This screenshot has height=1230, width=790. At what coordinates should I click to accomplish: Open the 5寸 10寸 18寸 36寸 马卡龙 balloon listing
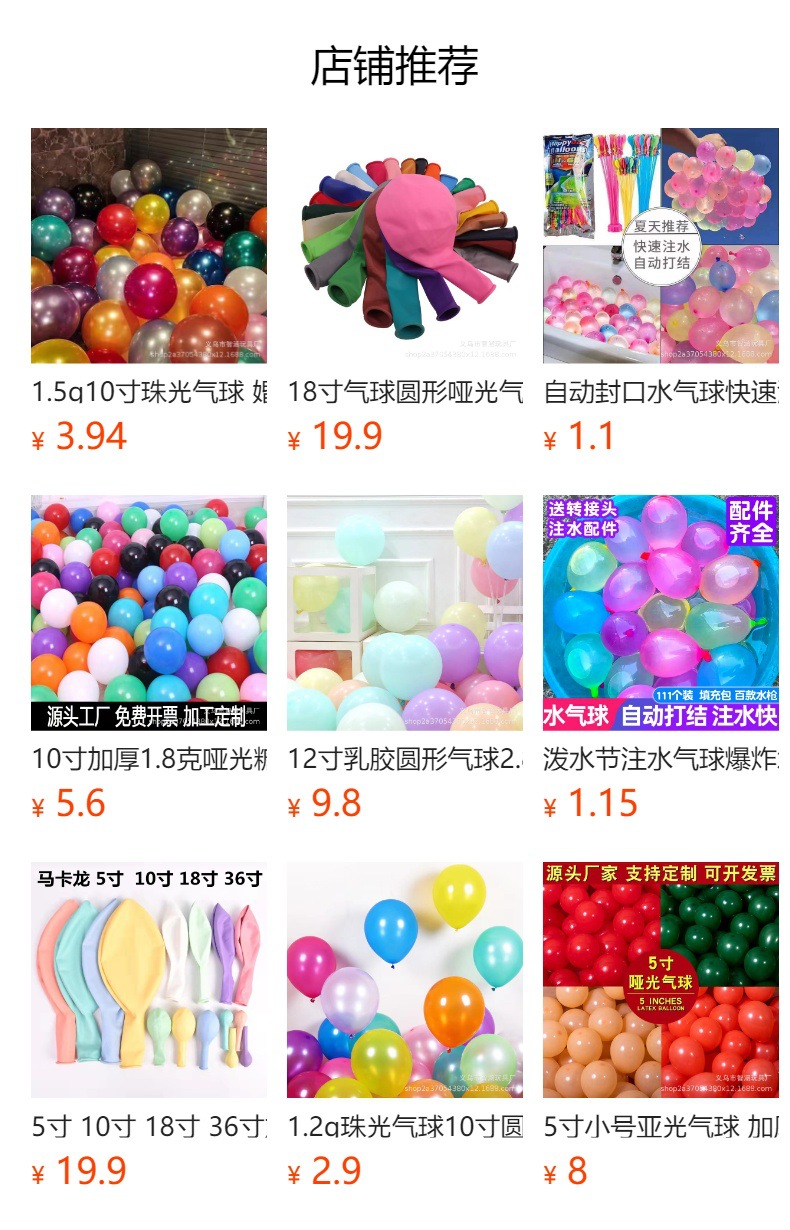click(x=149, y=980)
